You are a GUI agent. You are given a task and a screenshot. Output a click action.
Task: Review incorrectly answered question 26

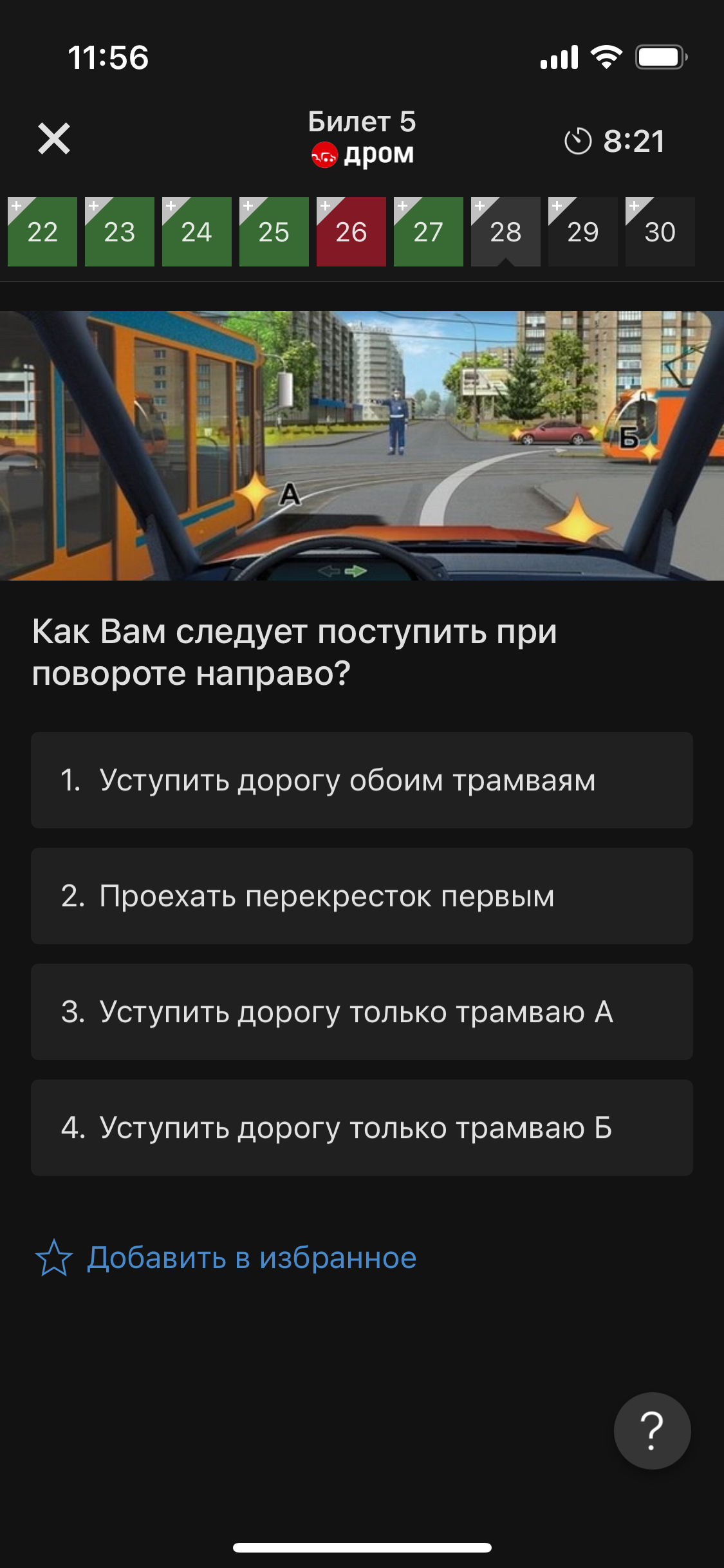(351, 232)
